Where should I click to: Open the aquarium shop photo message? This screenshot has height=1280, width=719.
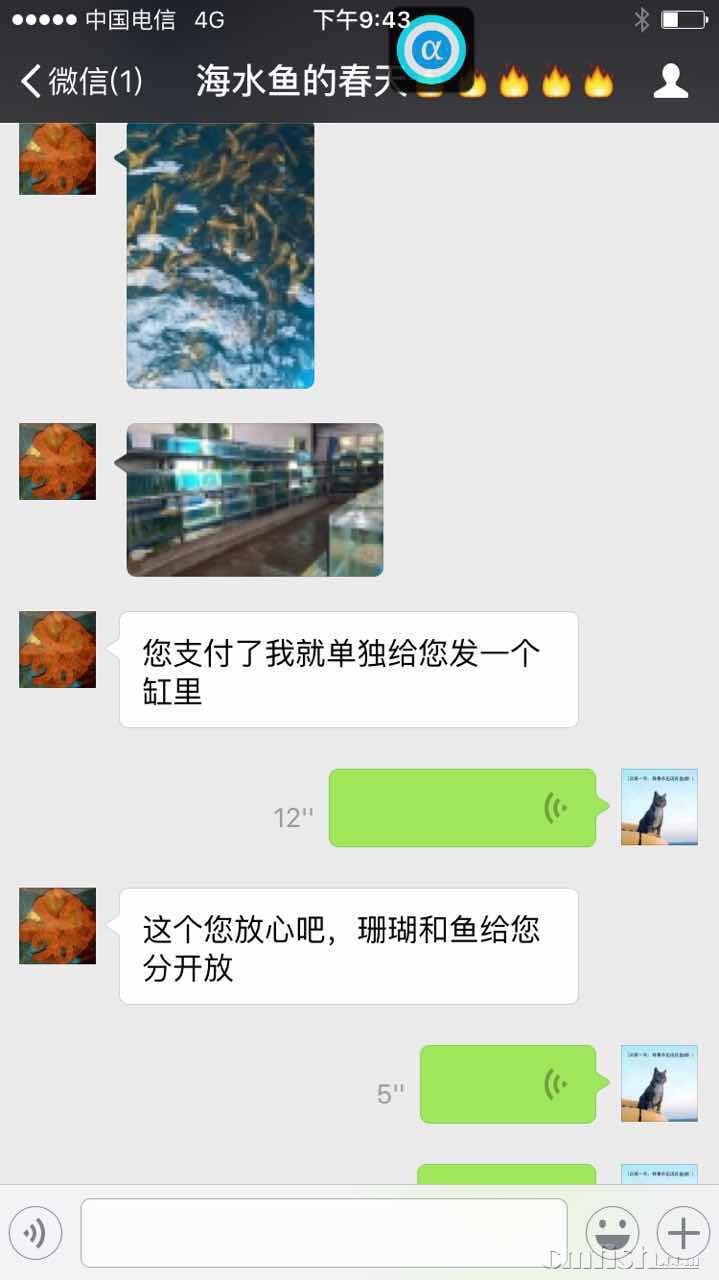point(254,500)
